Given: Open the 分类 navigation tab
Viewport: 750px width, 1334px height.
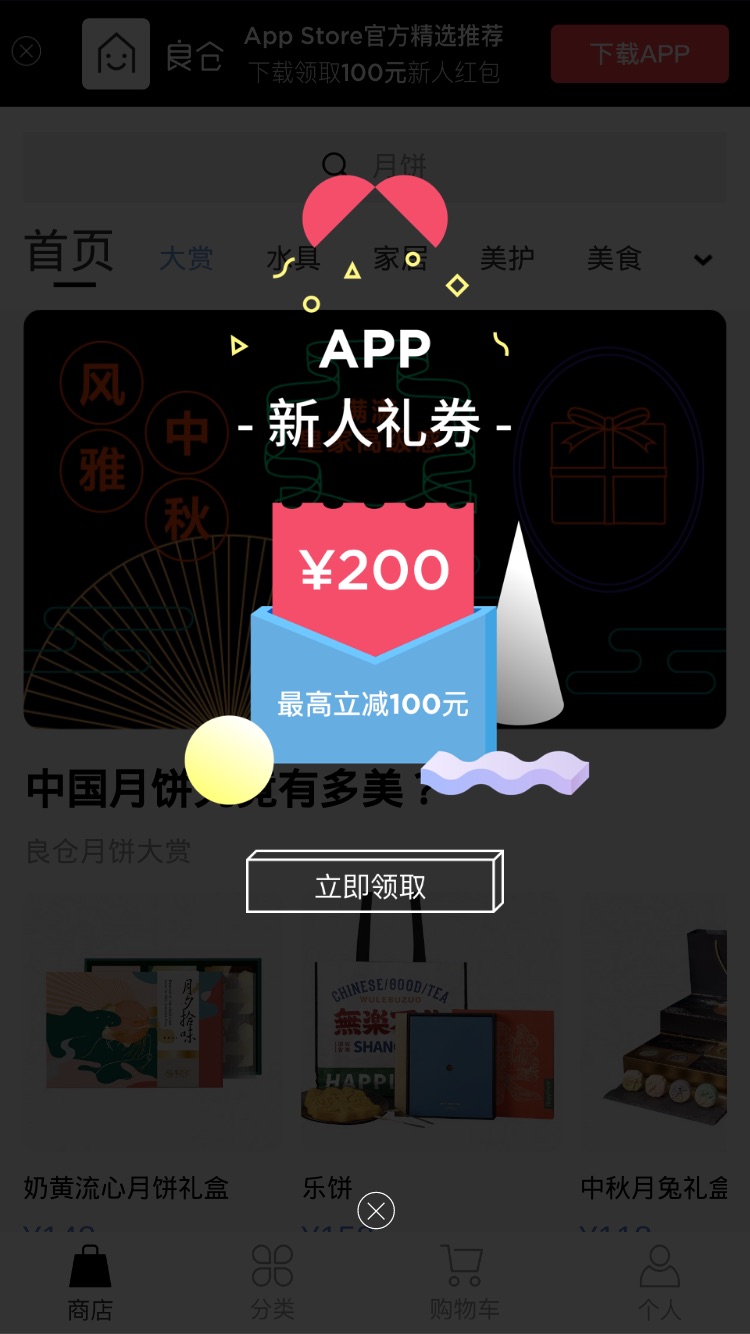Looking at the screenshot, I should pos(272,1282).
